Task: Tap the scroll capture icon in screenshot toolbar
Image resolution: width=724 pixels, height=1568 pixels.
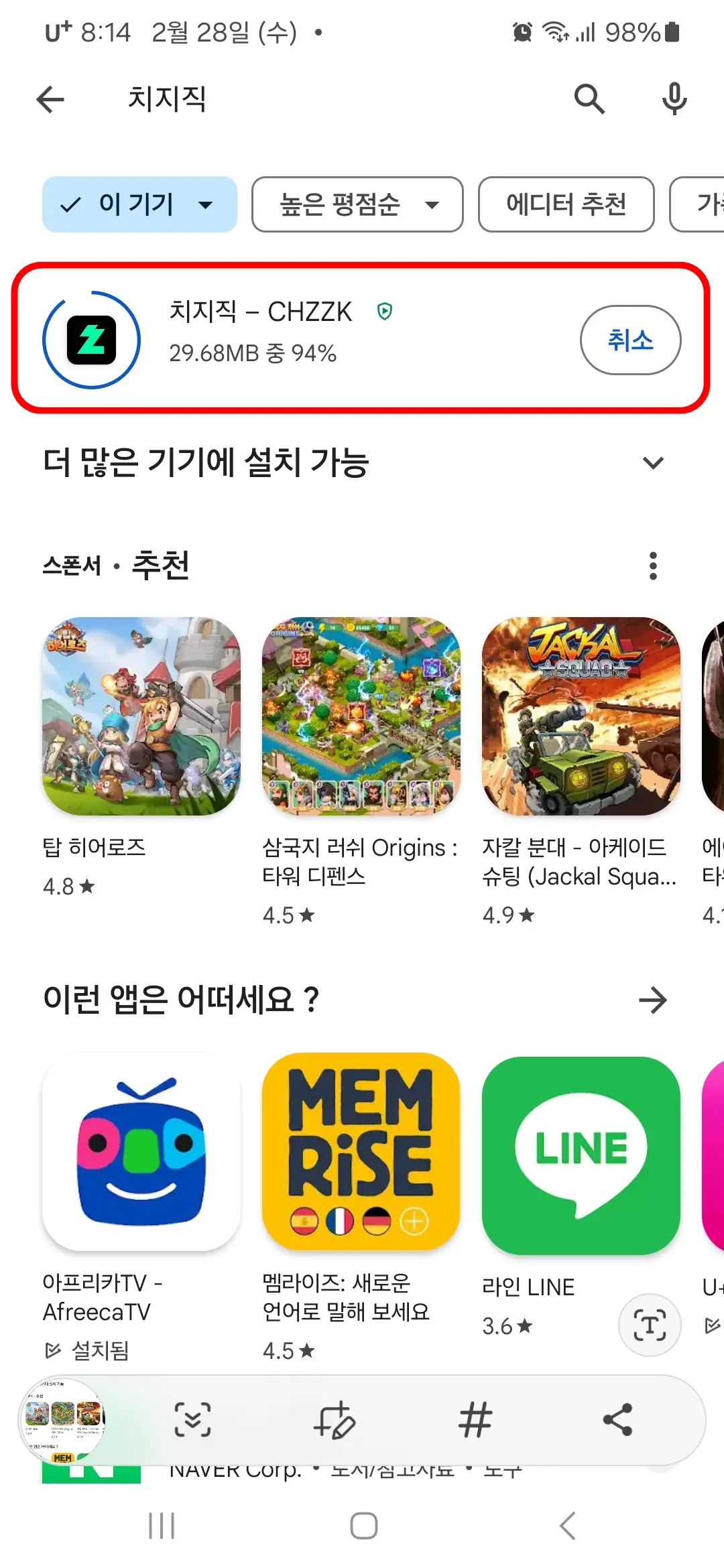Action: tap(194, 1423)
